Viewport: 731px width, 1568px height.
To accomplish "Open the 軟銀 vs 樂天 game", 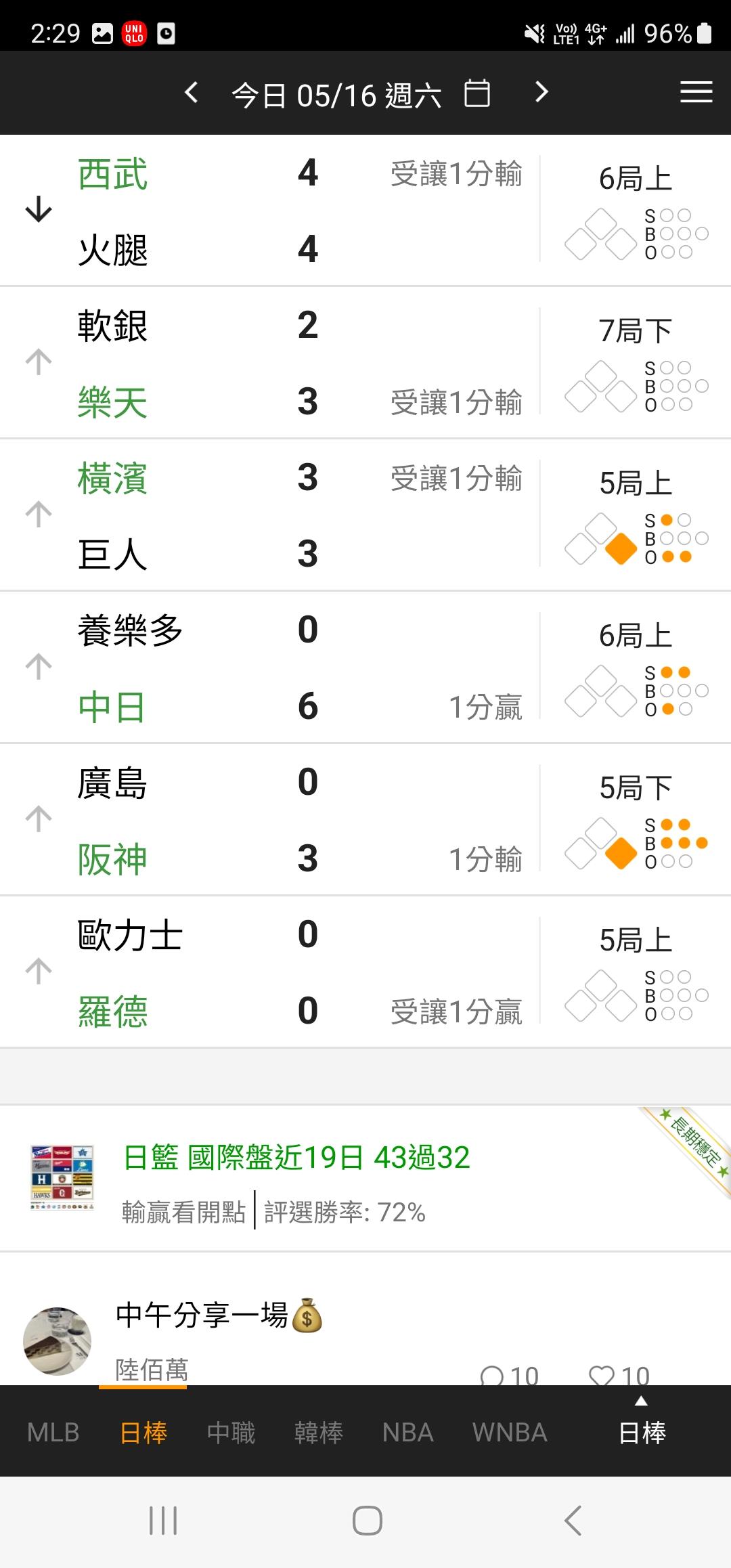I will pyautogui.click(x=365, y=363).
